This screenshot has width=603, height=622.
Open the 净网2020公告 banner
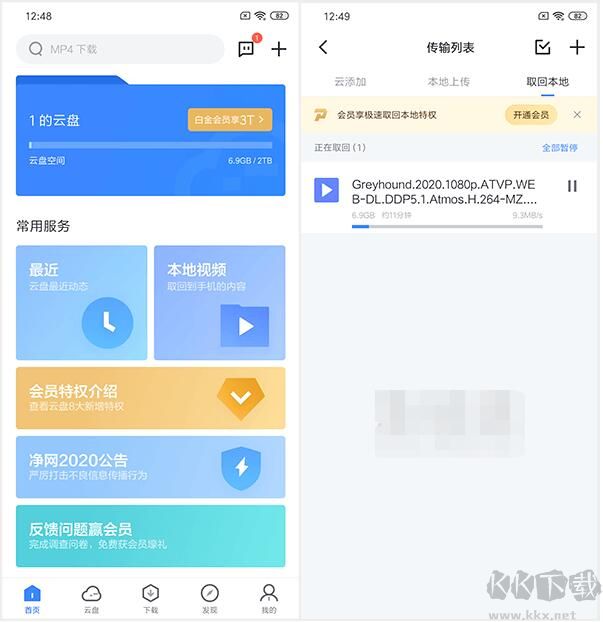click(150, 466)
